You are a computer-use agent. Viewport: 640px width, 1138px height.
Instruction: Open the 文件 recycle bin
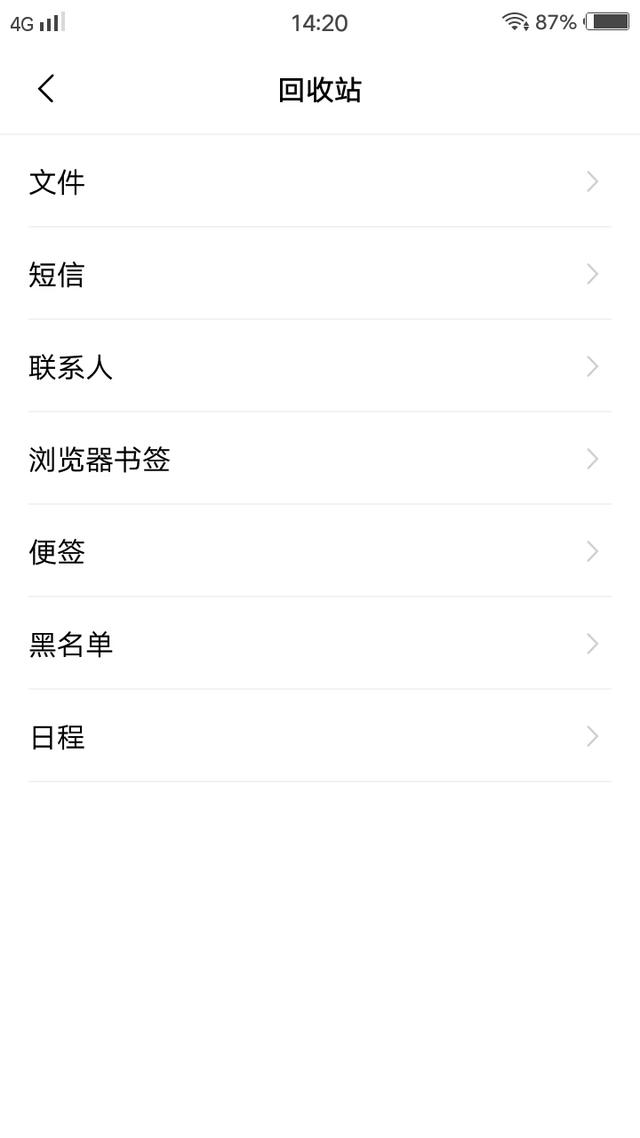point(320,181)
